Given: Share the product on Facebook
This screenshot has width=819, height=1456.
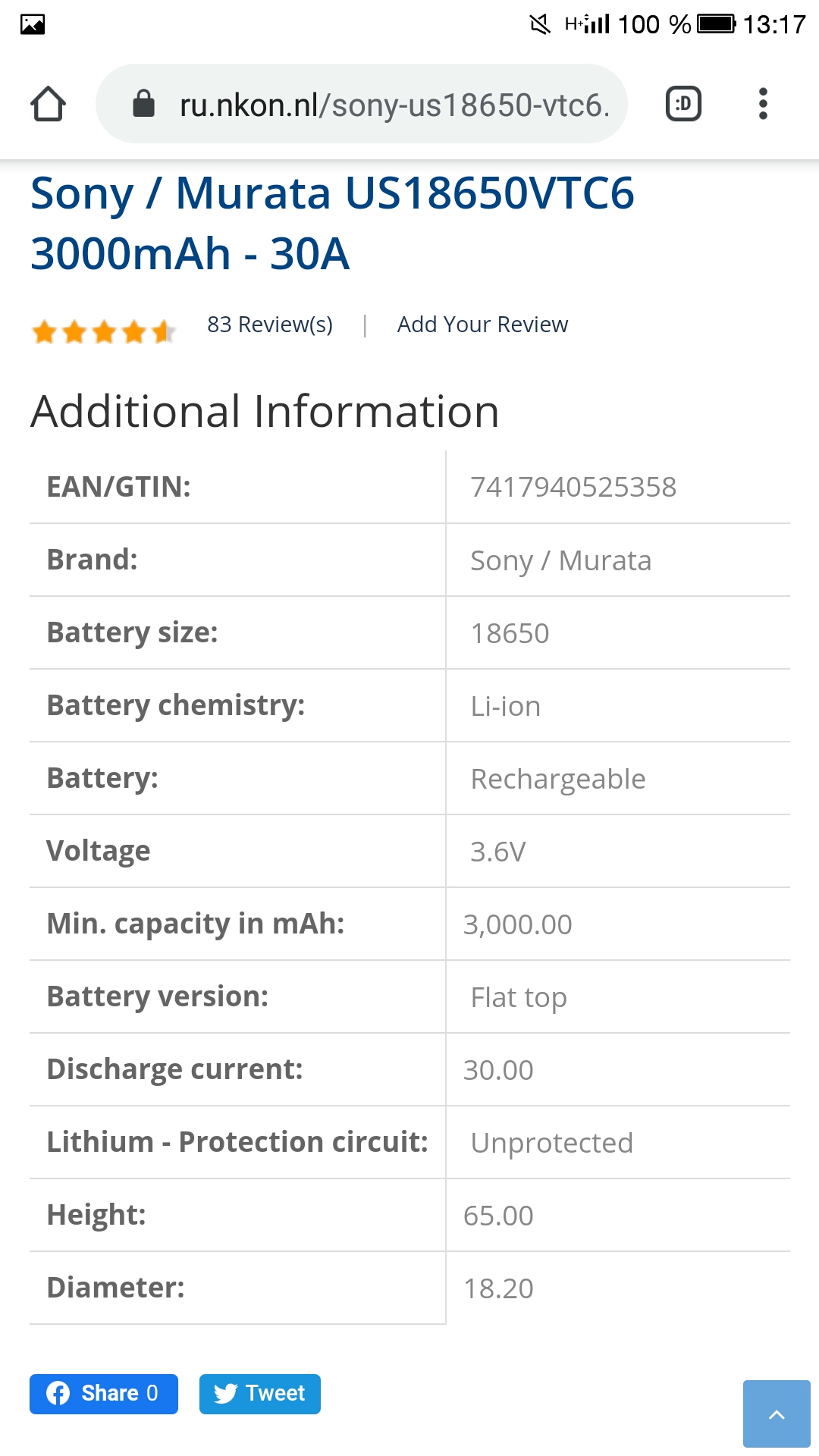Looking at the screenshot, I should 104,1394.
